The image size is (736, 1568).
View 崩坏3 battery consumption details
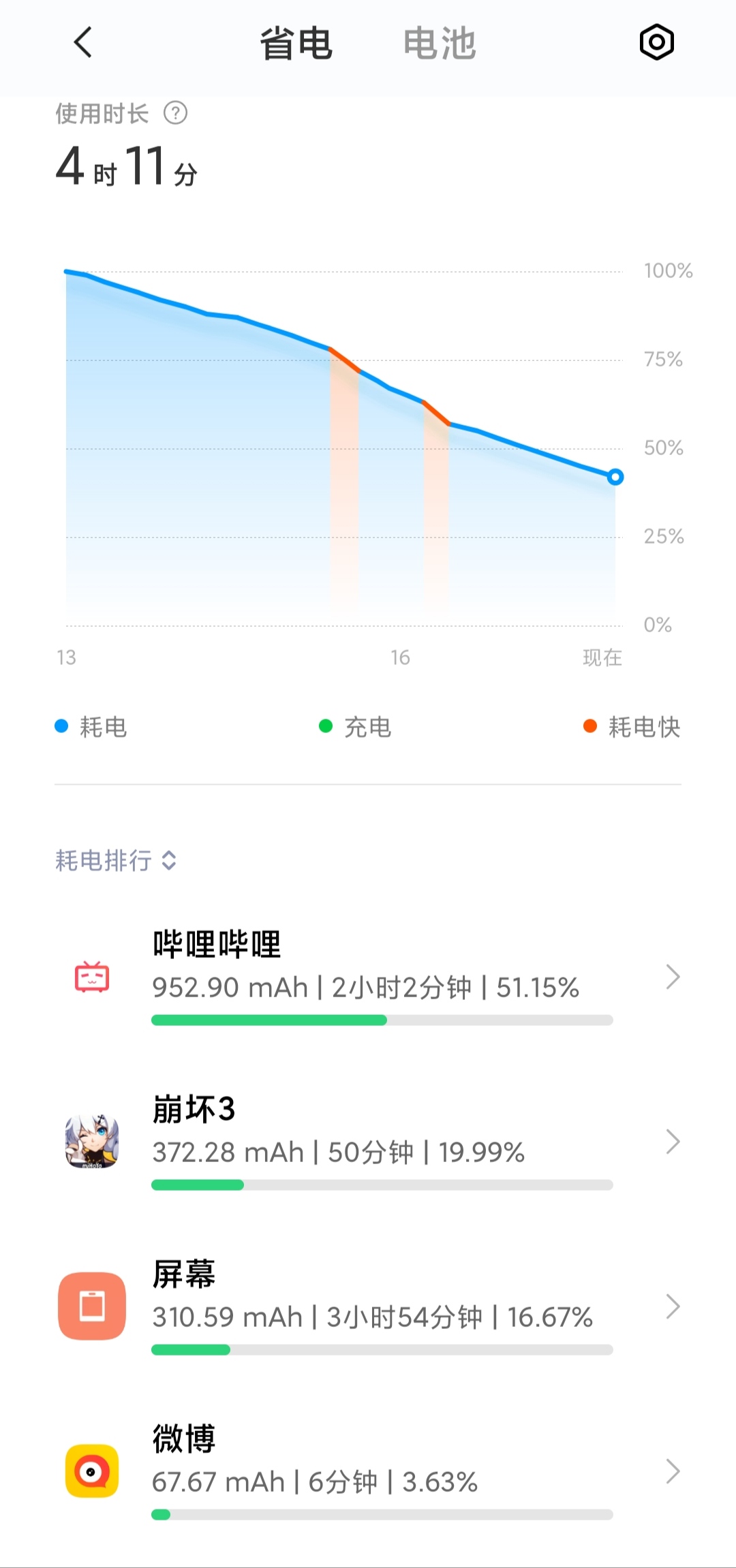click(x=368, y=1142)
